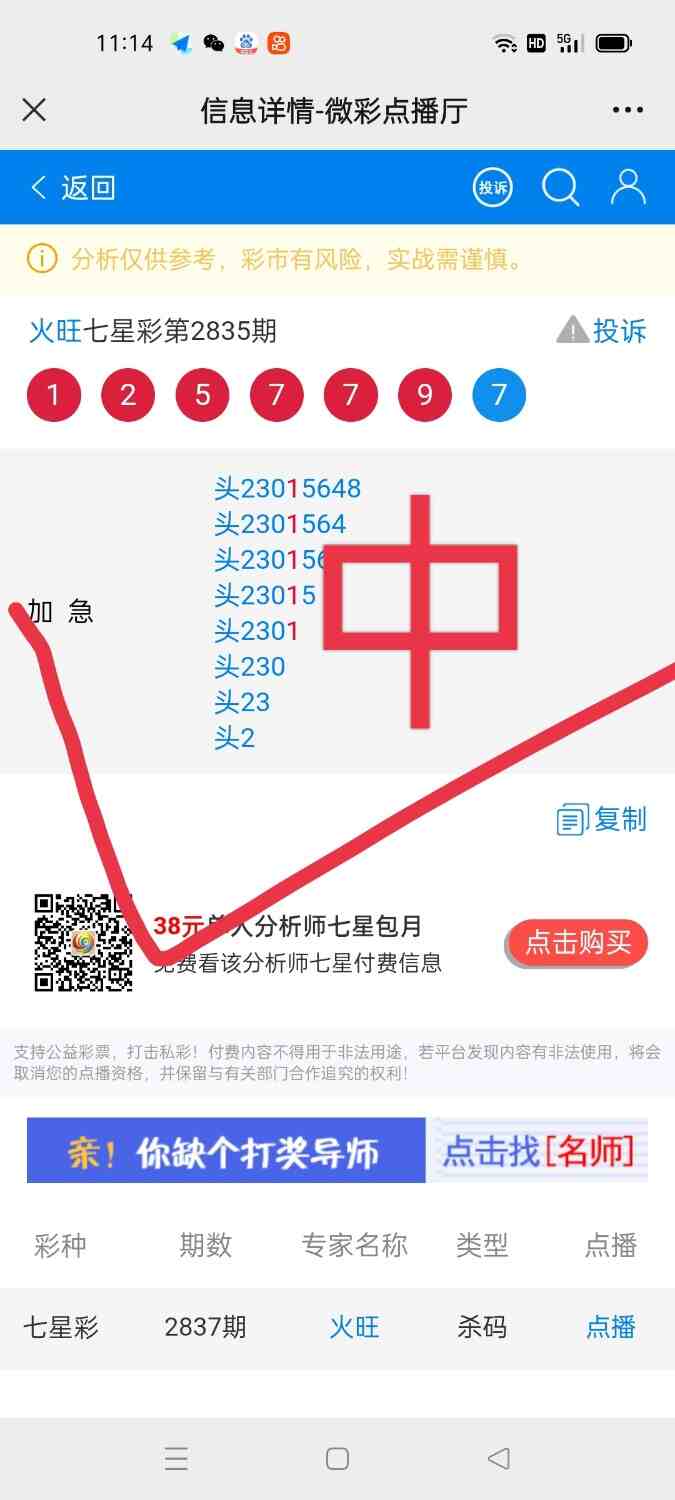The height and width of the screenshot is (1500, 675).
Task: Tap the 点击购买 button
Action: (578, 943)
